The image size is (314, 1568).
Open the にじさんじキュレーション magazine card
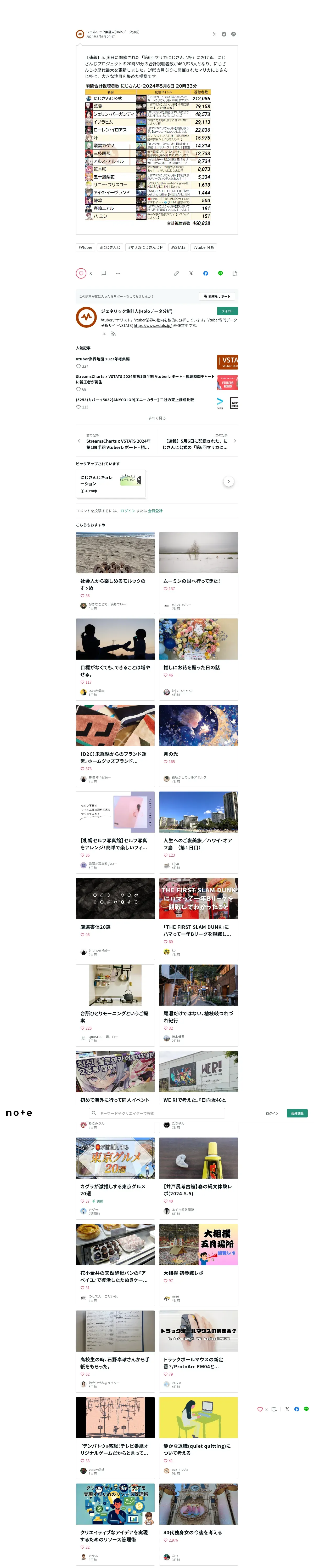[111, 484]
